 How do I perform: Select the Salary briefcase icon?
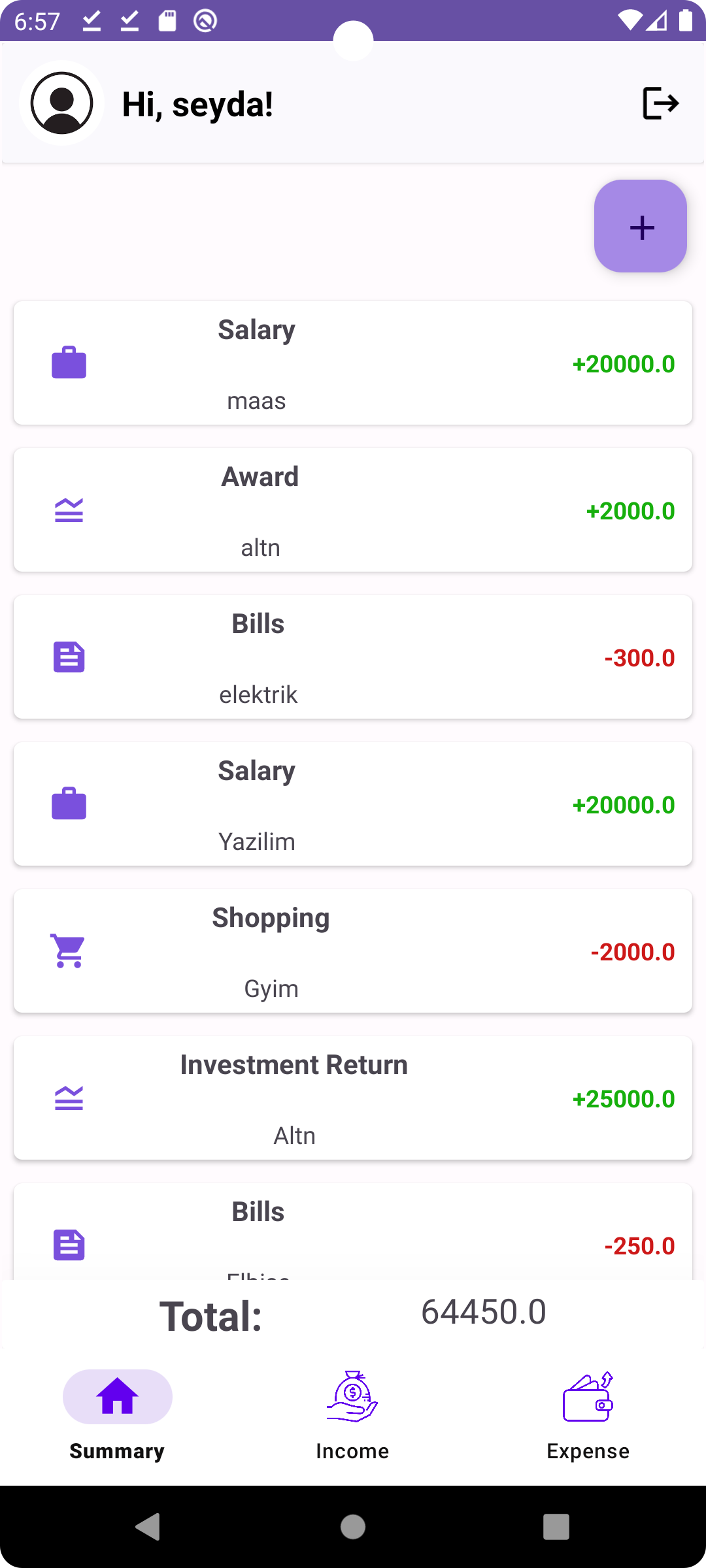point(69,363)
